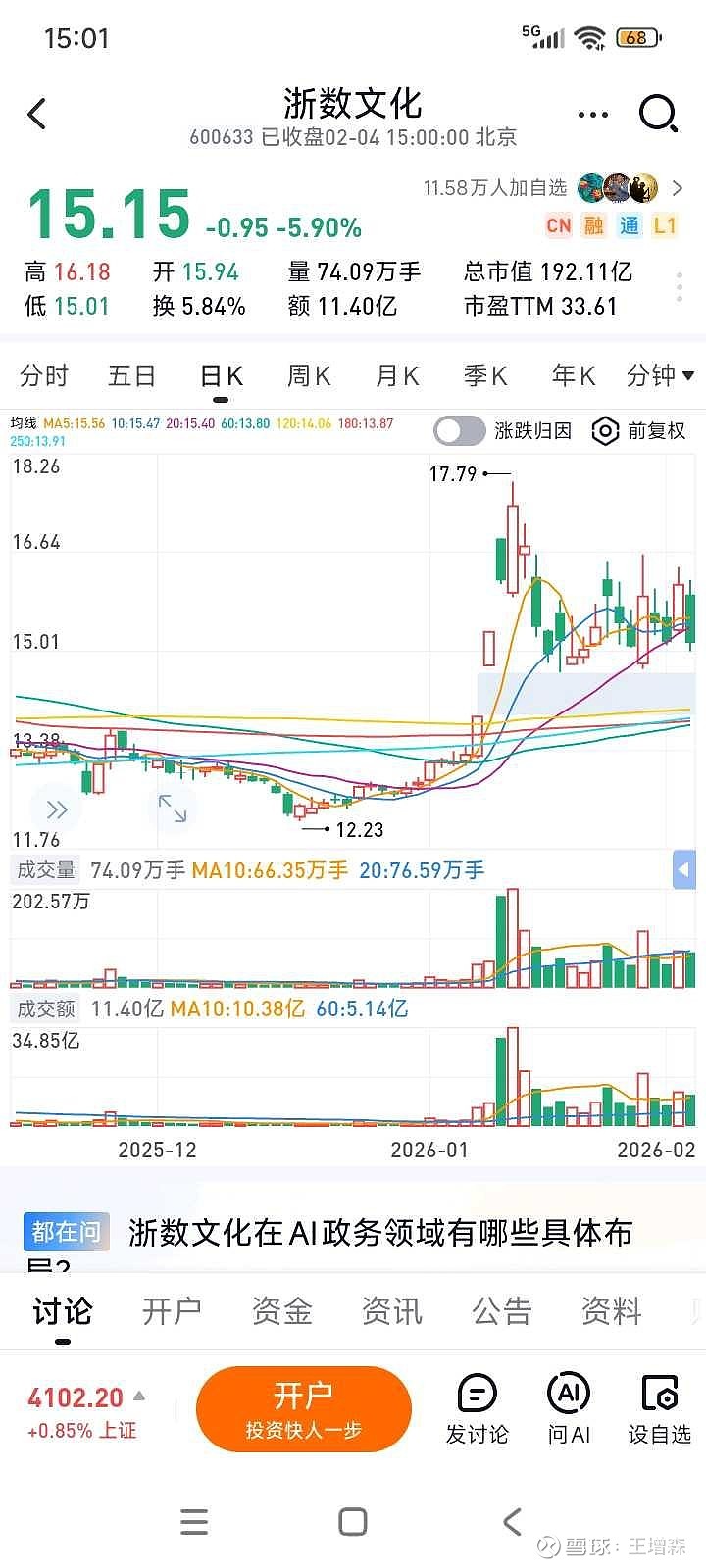Viewport: 706px width, 1568px height.
Task: View the 公告 tab
Action: pyautogui.click(x=501, y=1311)
